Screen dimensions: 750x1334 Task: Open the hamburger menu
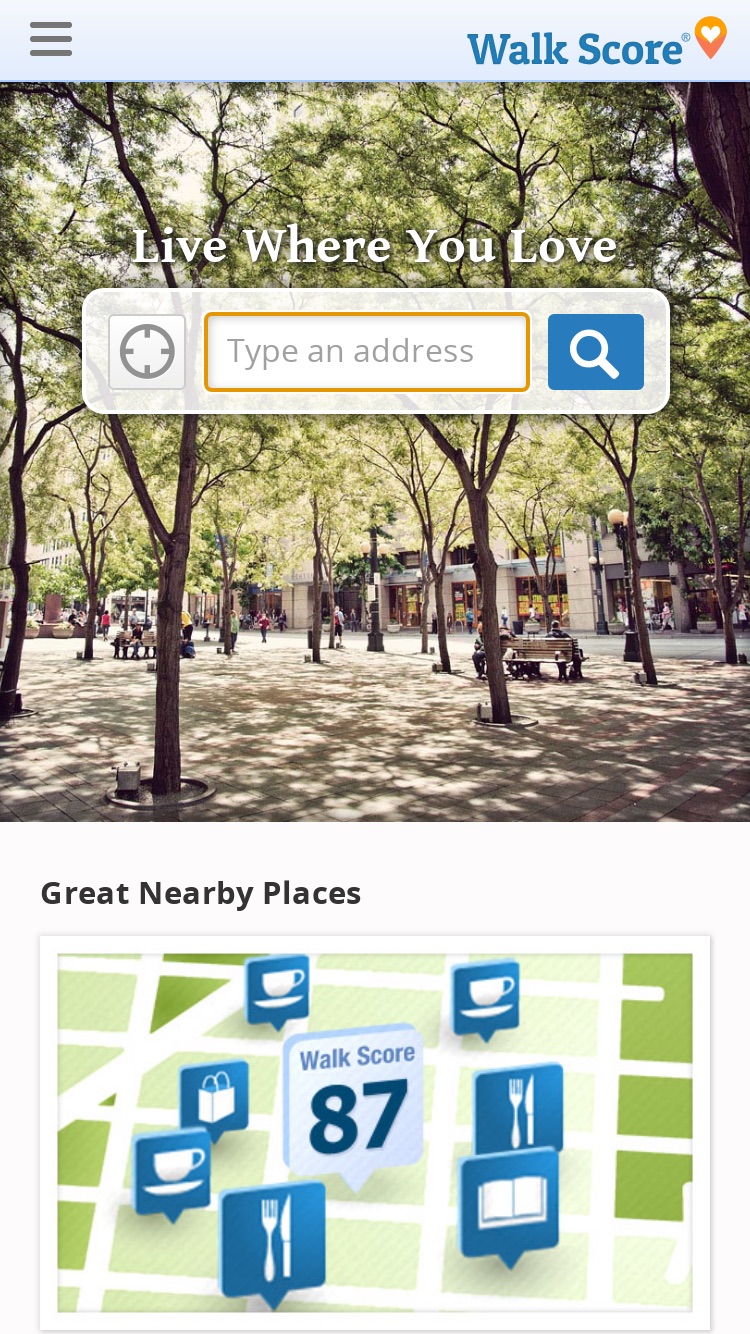tap(51, 40)
